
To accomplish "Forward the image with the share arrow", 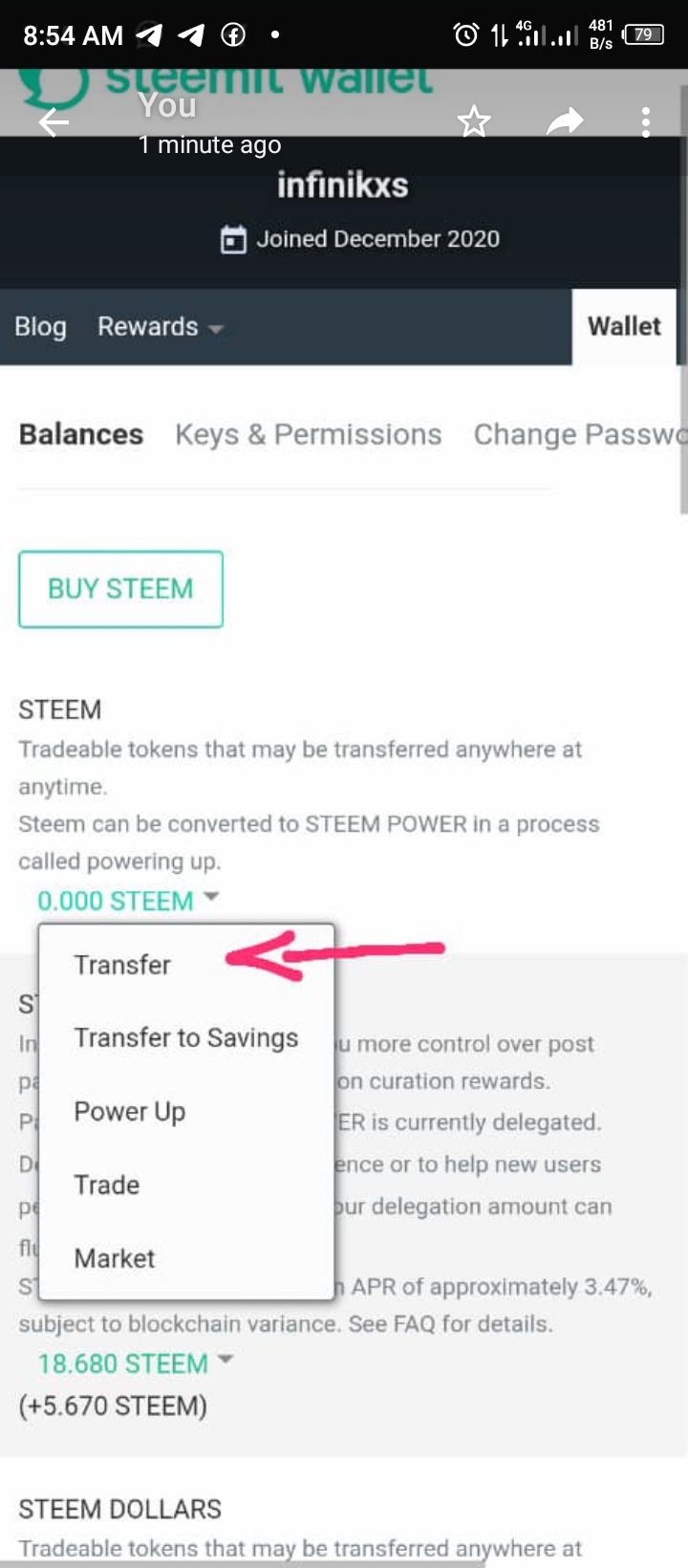I will coord(565,121).
